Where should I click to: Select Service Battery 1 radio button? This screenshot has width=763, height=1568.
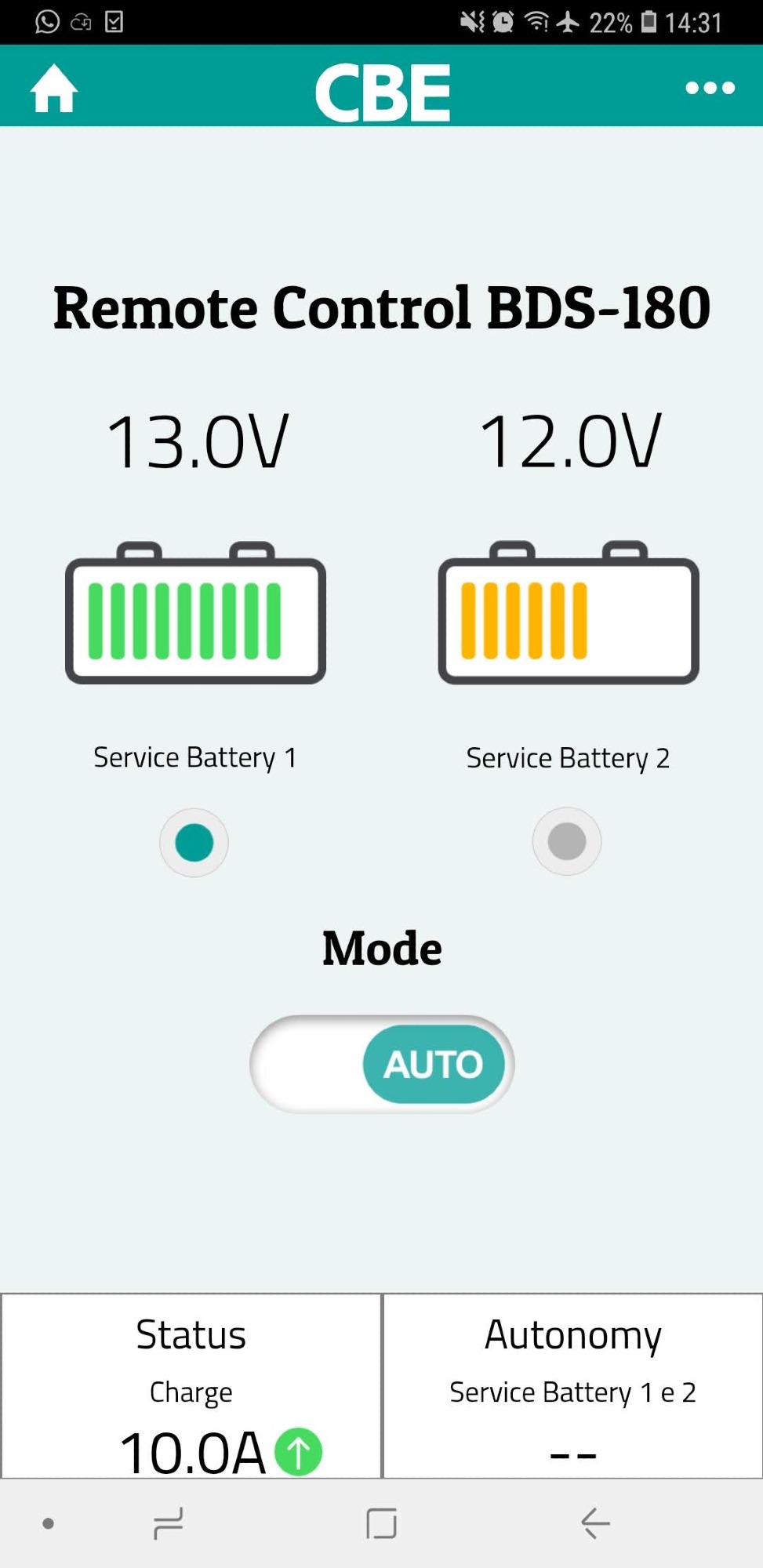click(x=194, y=842)
